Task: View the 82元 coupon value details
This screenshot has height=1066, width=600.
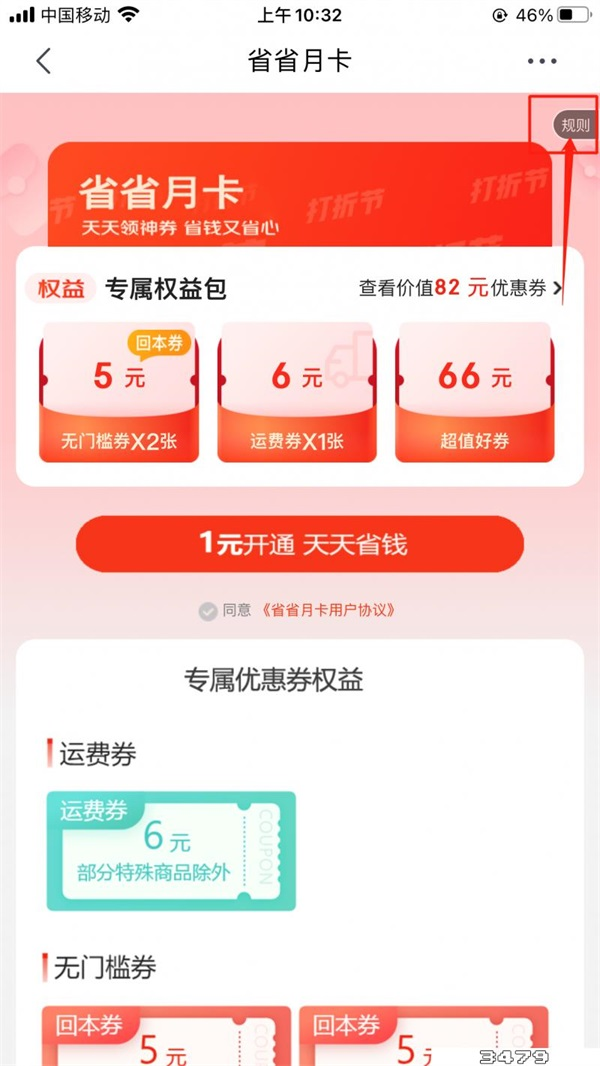Action: click(460, 289)
